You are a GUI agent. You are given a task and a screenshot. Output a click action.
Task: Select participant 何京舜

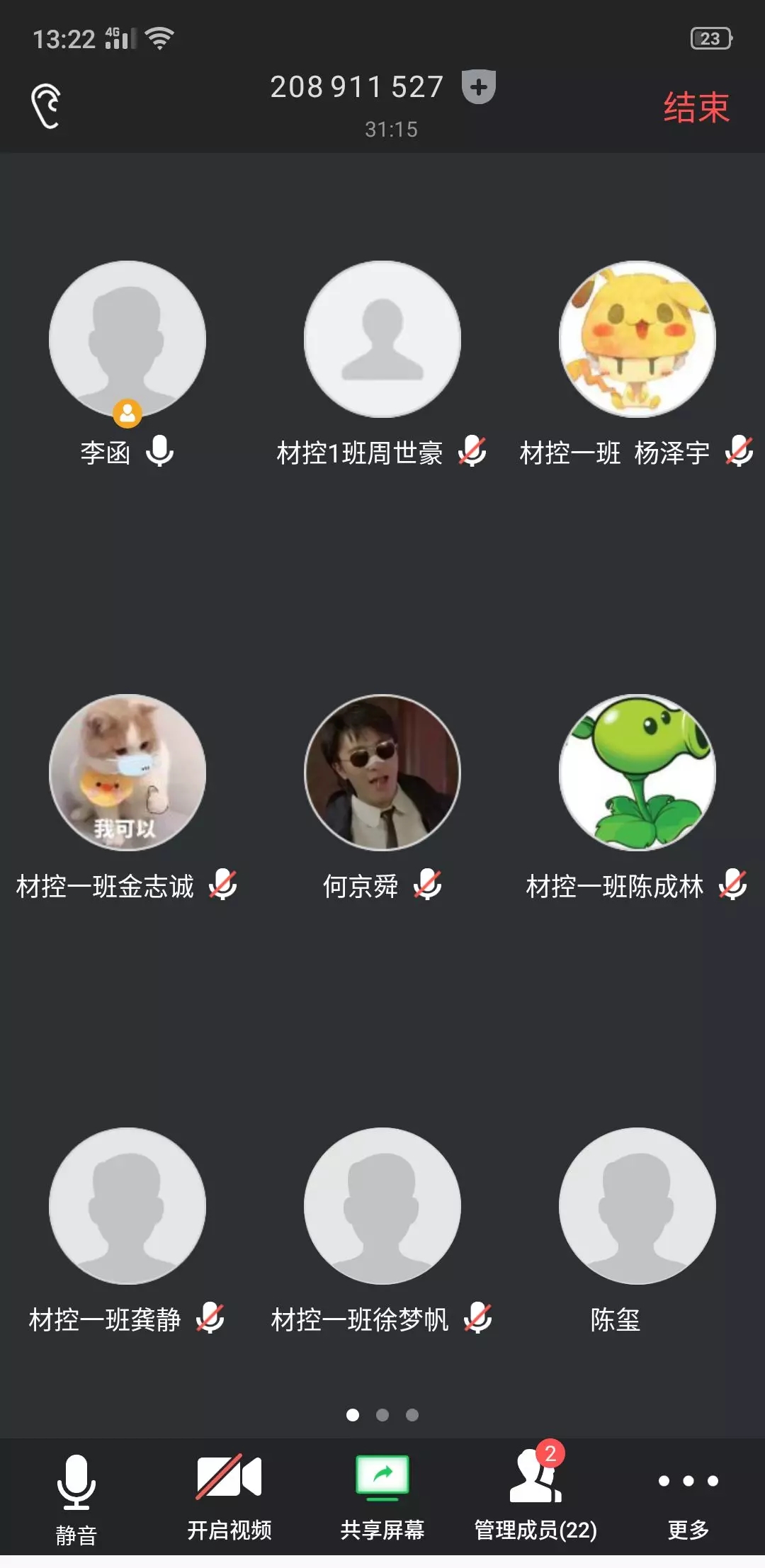382,772
